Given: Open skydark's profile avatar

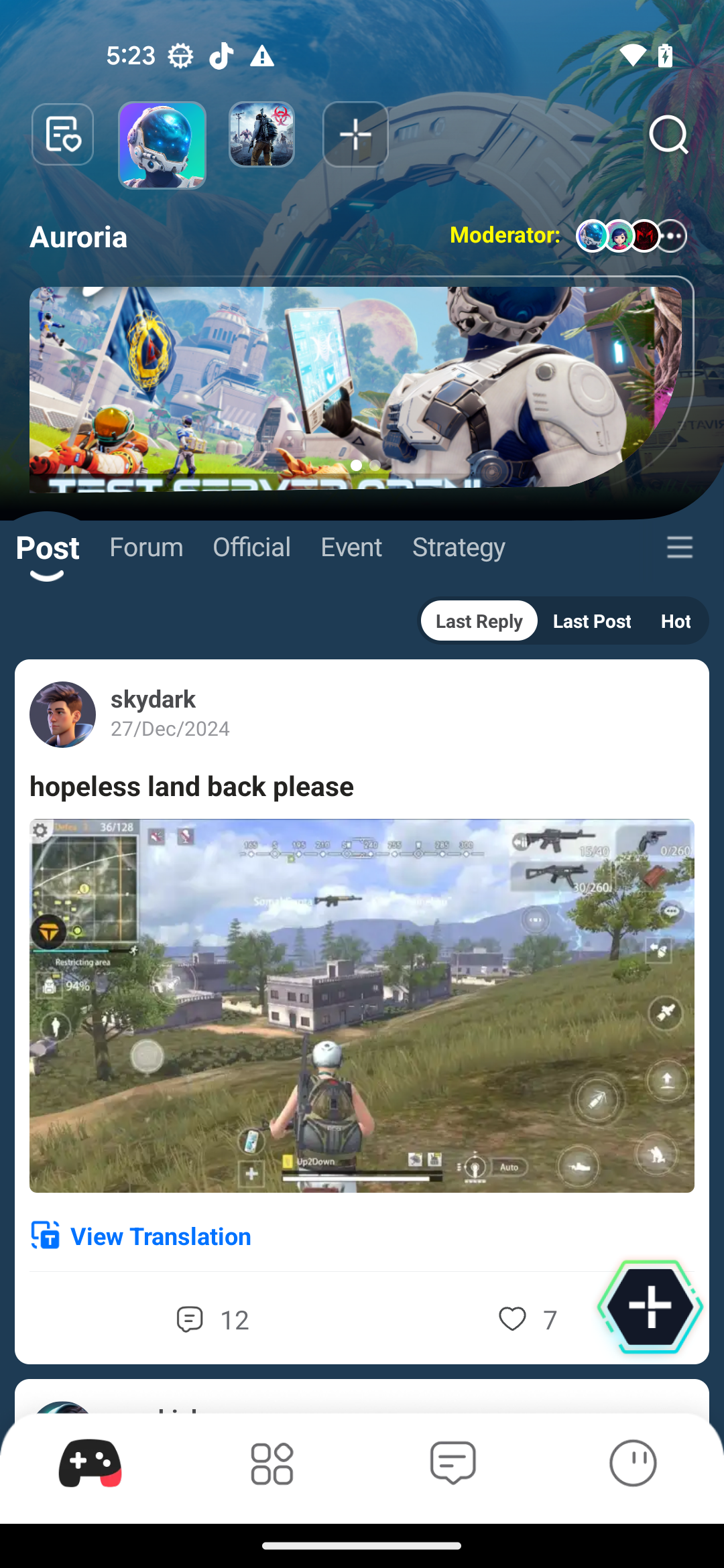Looking at the screenshot, I should (x=63, y=714).
